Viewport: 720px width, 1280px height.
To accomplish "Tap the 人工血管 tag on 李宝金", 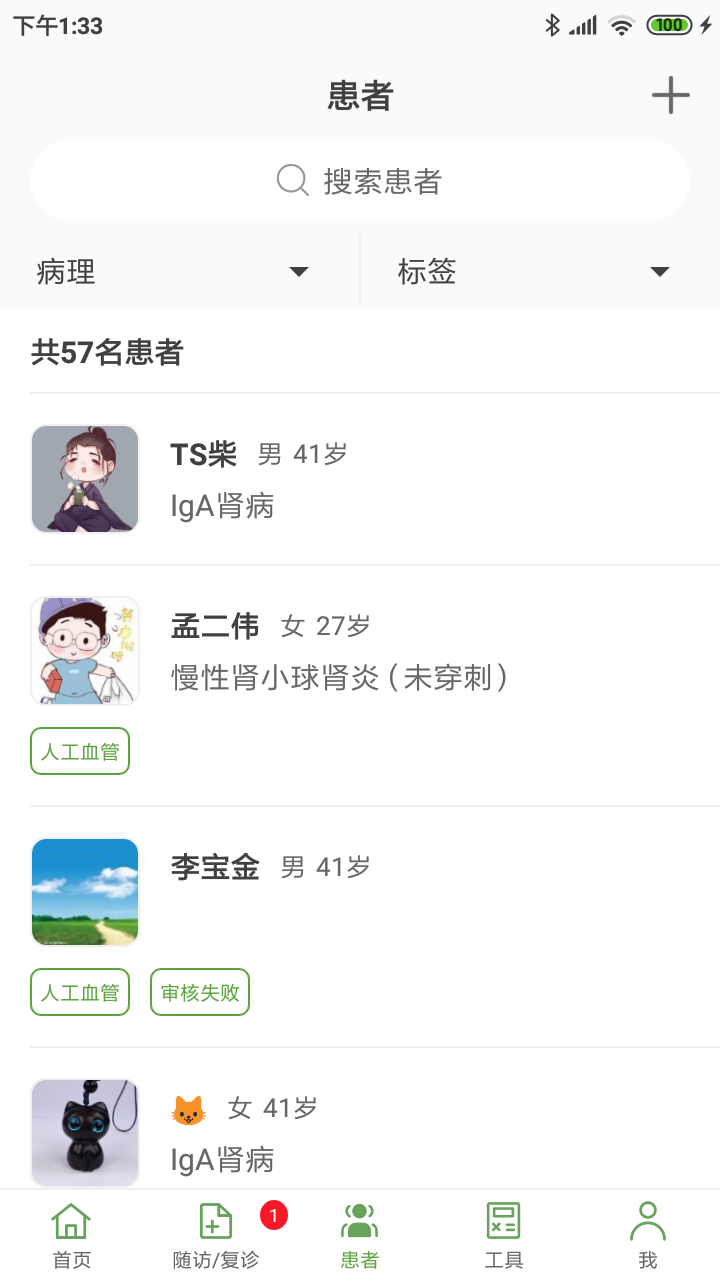I will pos(80,991).
